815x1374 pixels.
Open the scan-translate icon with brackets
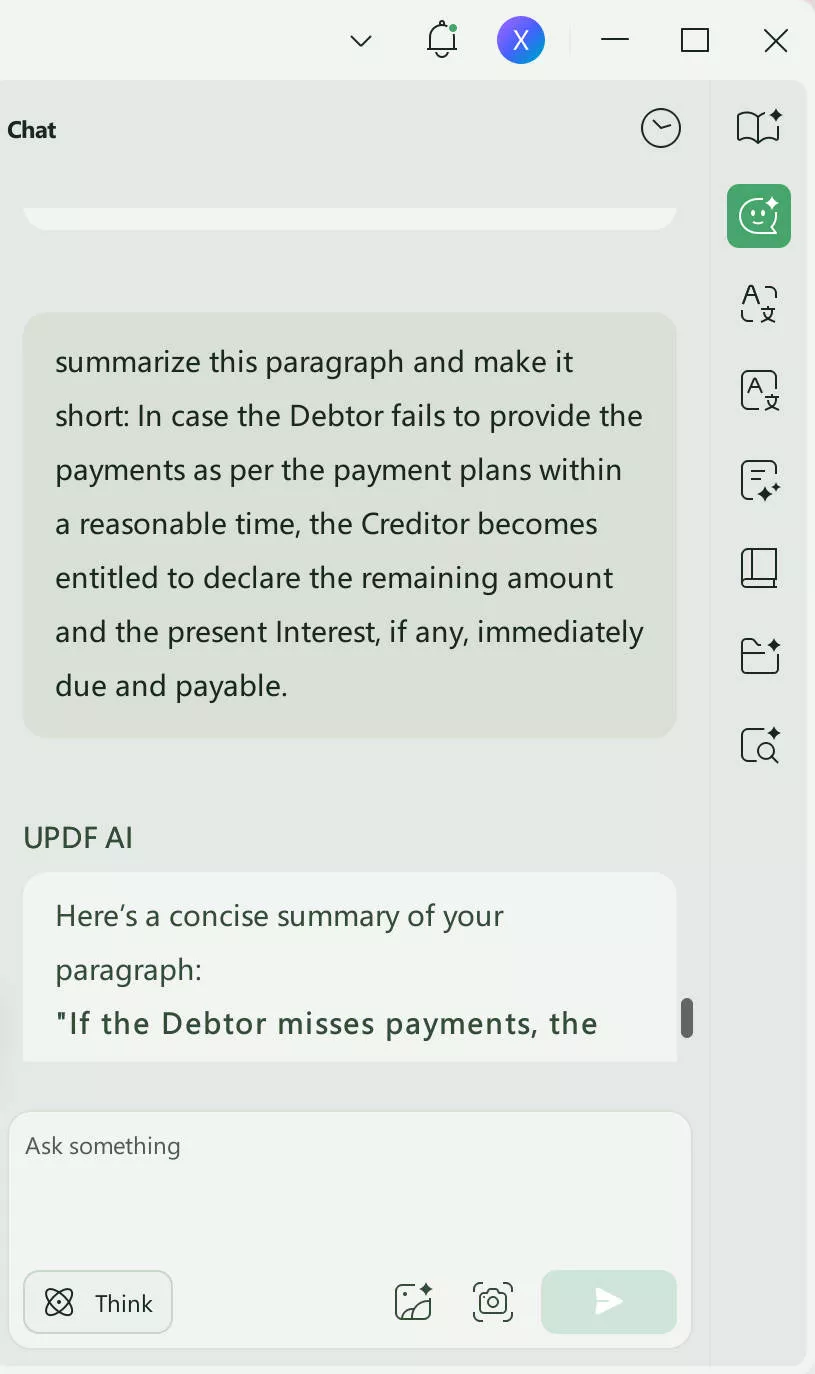[x=758, y=303]
